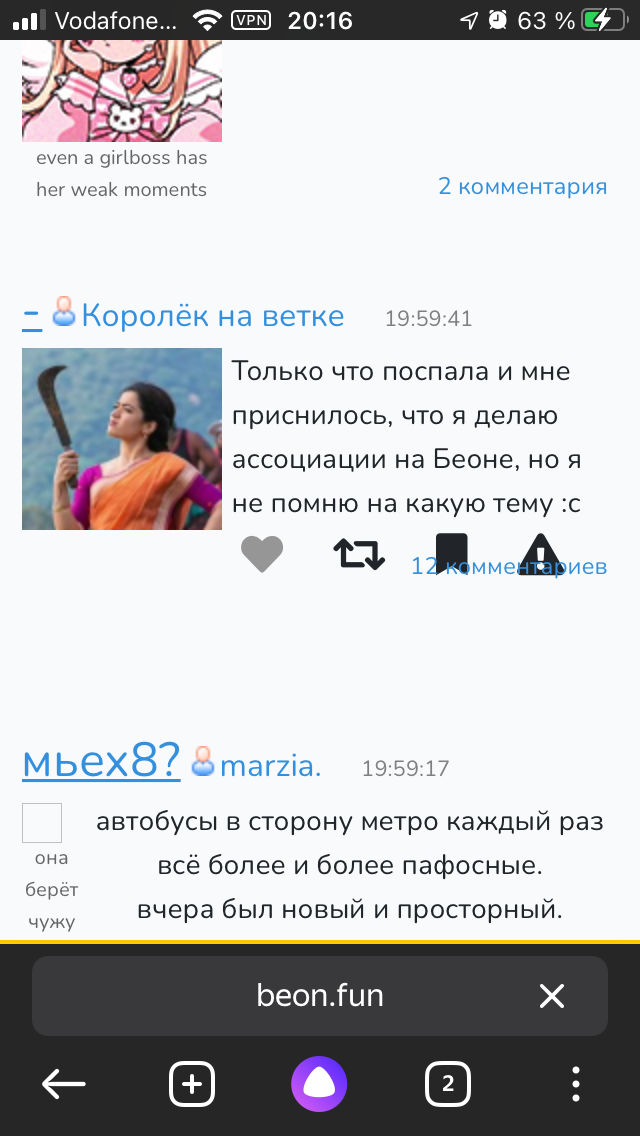Add a new browser tab
The image size is (640, 1136).
192,1083
